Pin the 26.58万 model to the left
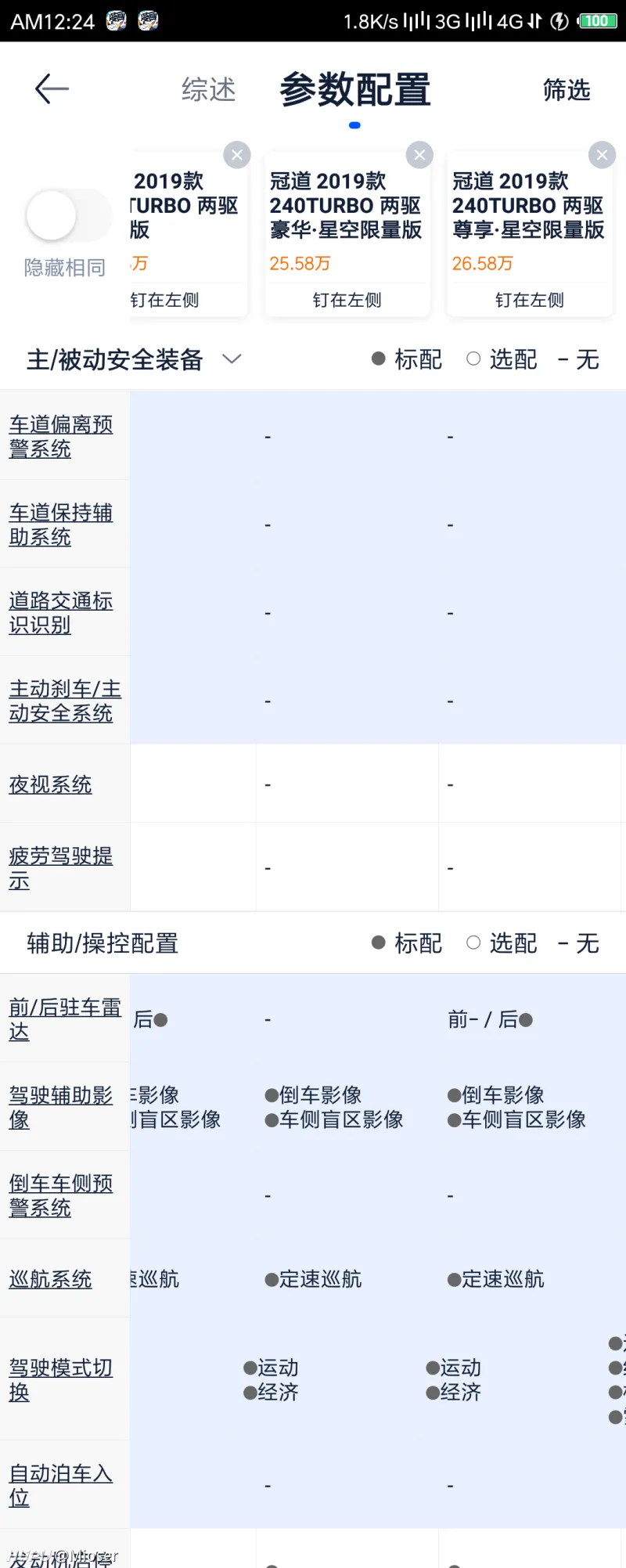Viewport: 626px width, 1568px height. pos(529,300)
